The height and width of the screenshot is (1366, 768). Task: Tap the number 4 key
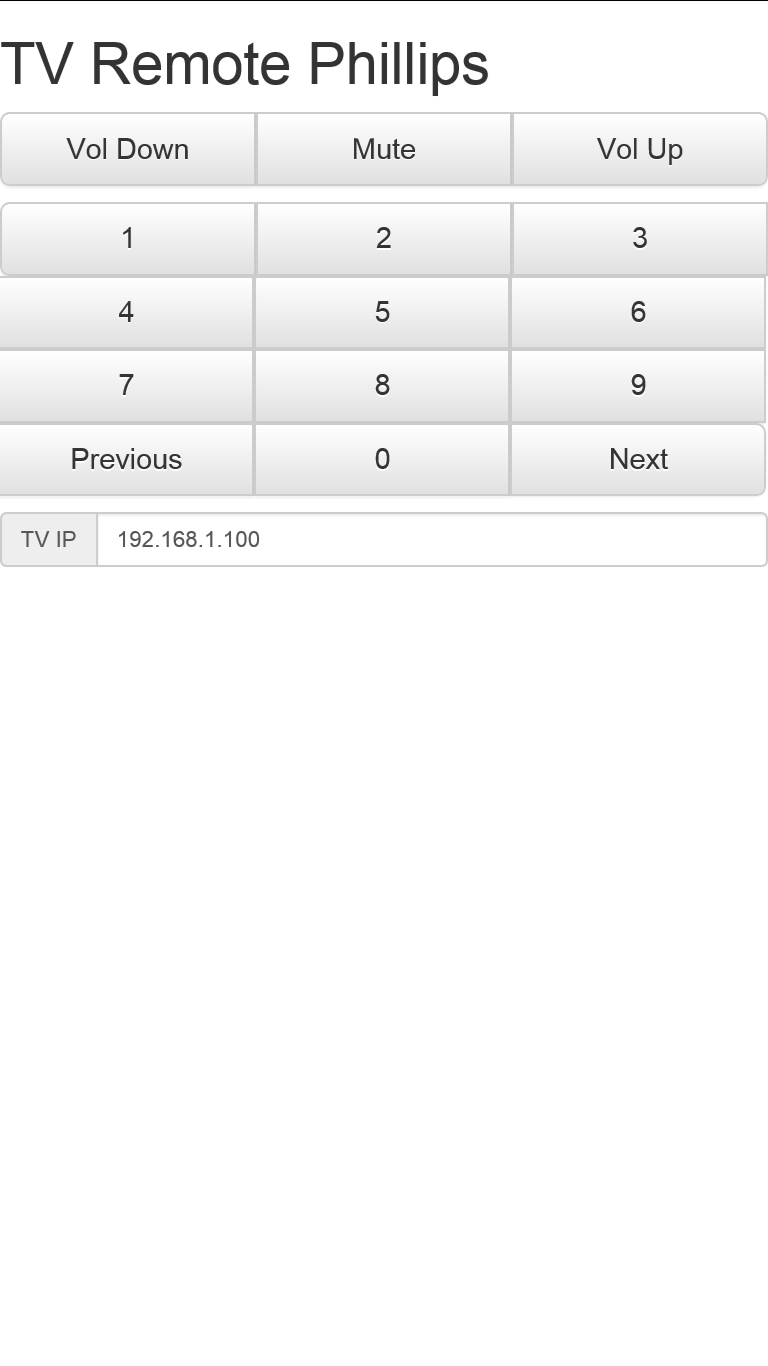[126, 312]
